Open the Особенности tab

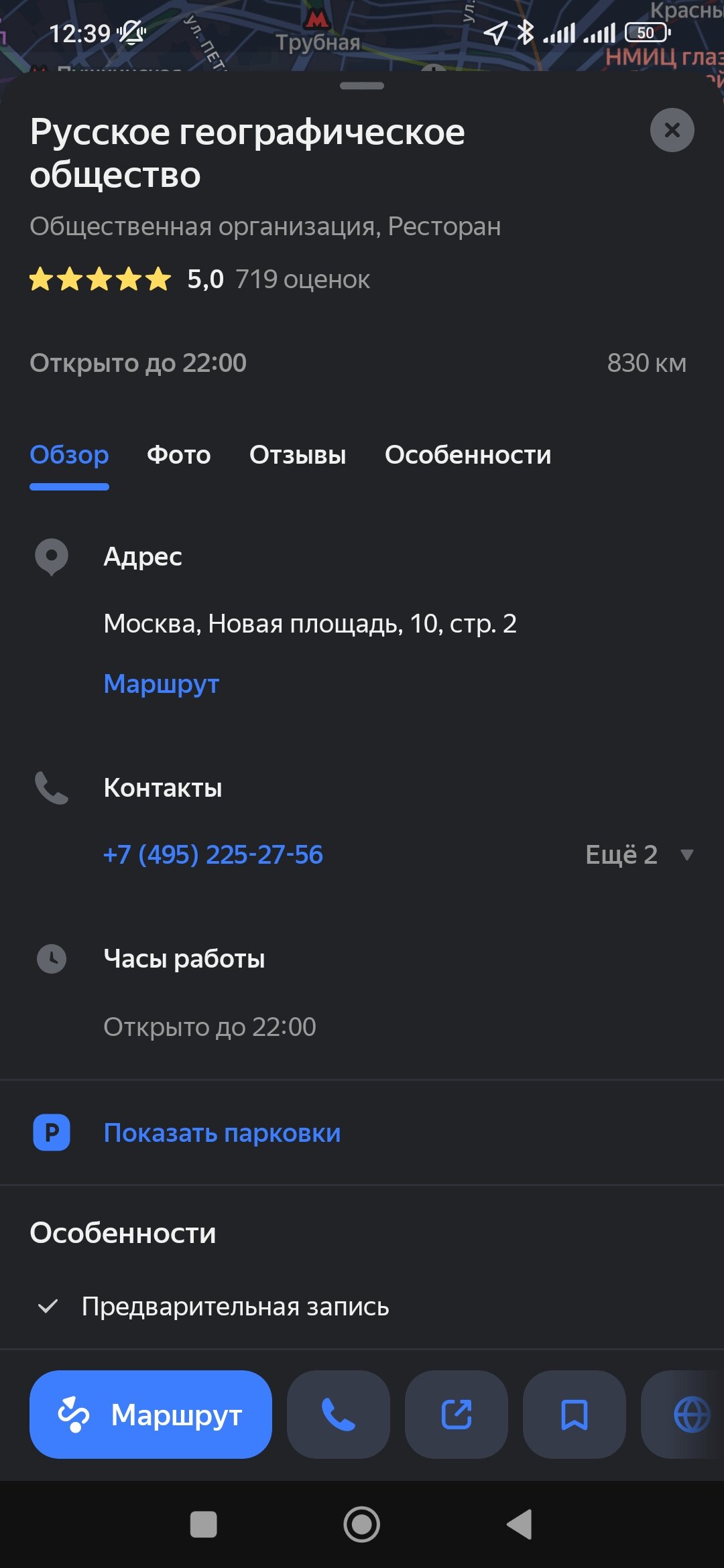467,455
